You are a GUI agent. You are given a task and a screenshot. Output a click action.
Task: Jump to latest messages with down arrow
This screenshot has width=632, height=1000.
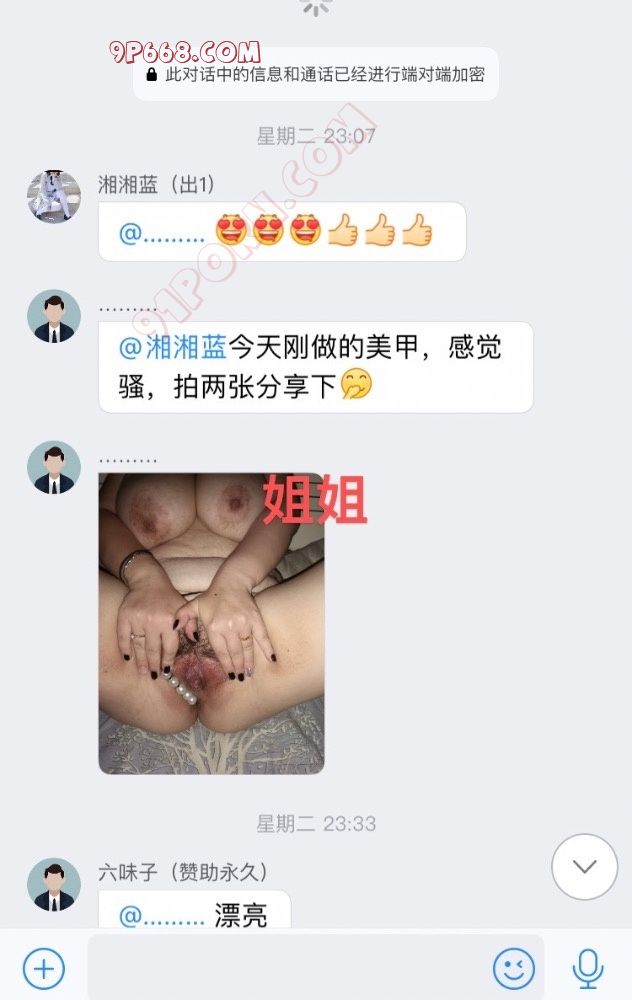584,866
